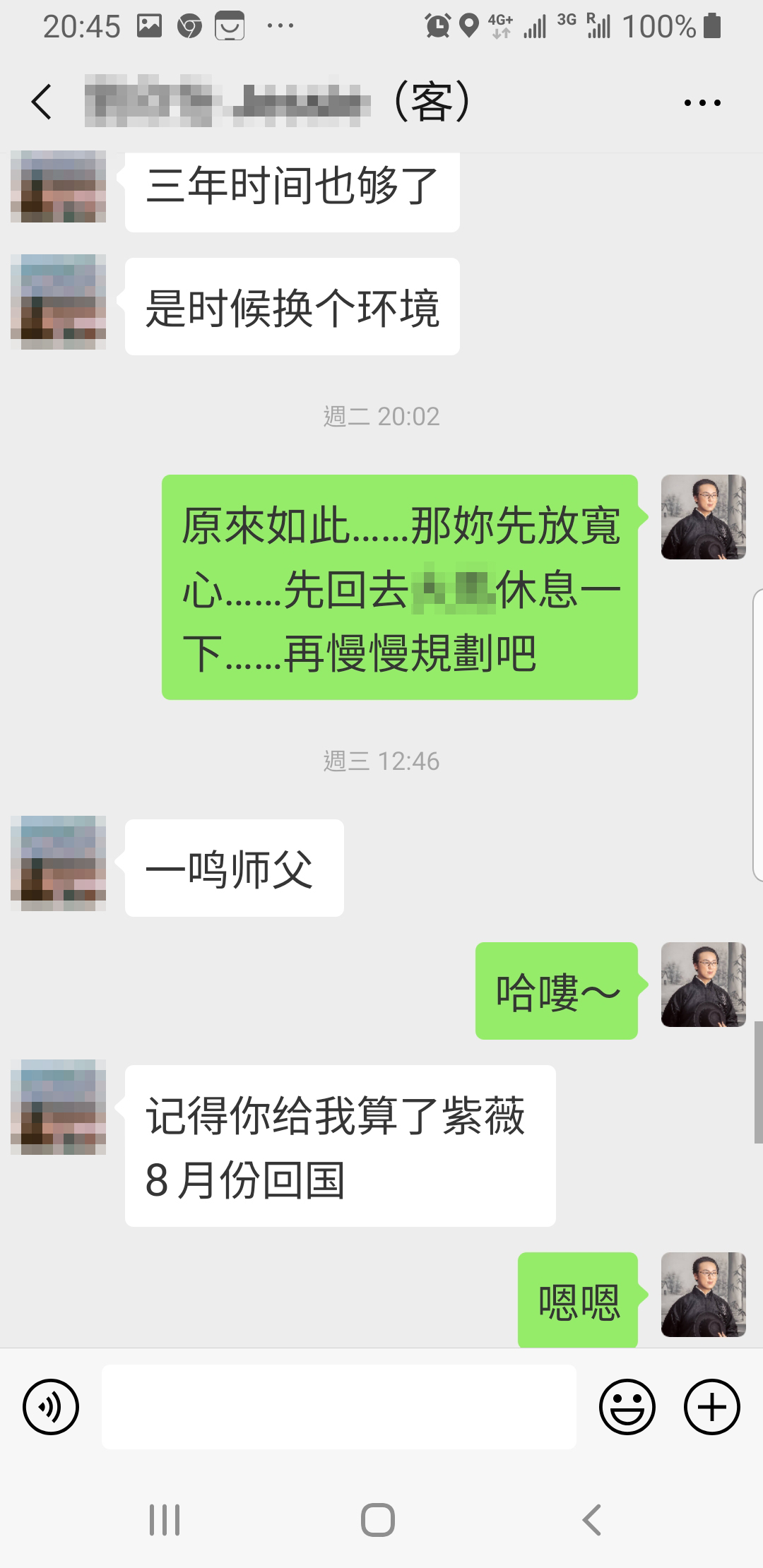Open the plus attachment menu
Viewport: 763px width, 1568px height.
coord(711,1406)
